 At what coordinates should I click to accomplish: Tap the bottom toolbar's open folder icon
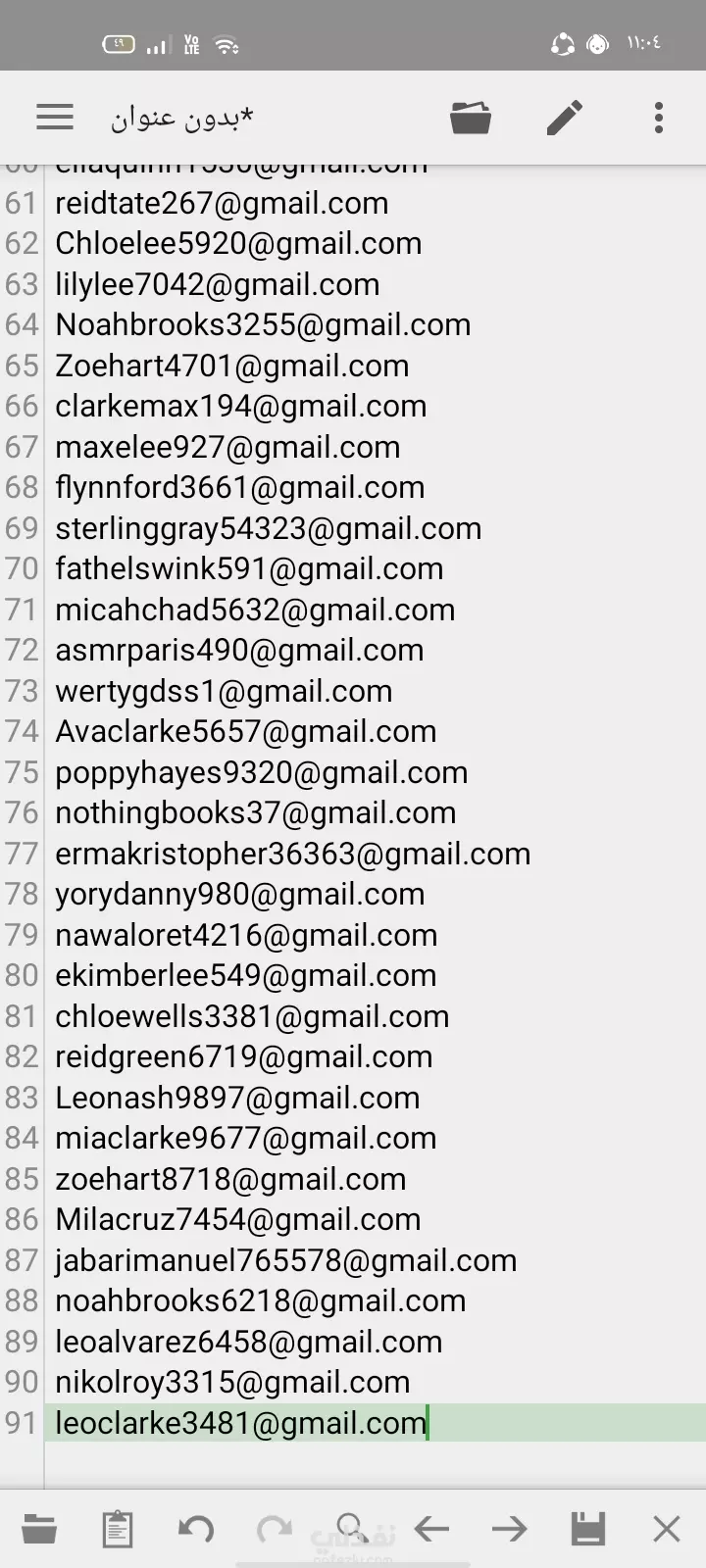click(39, 1529)
